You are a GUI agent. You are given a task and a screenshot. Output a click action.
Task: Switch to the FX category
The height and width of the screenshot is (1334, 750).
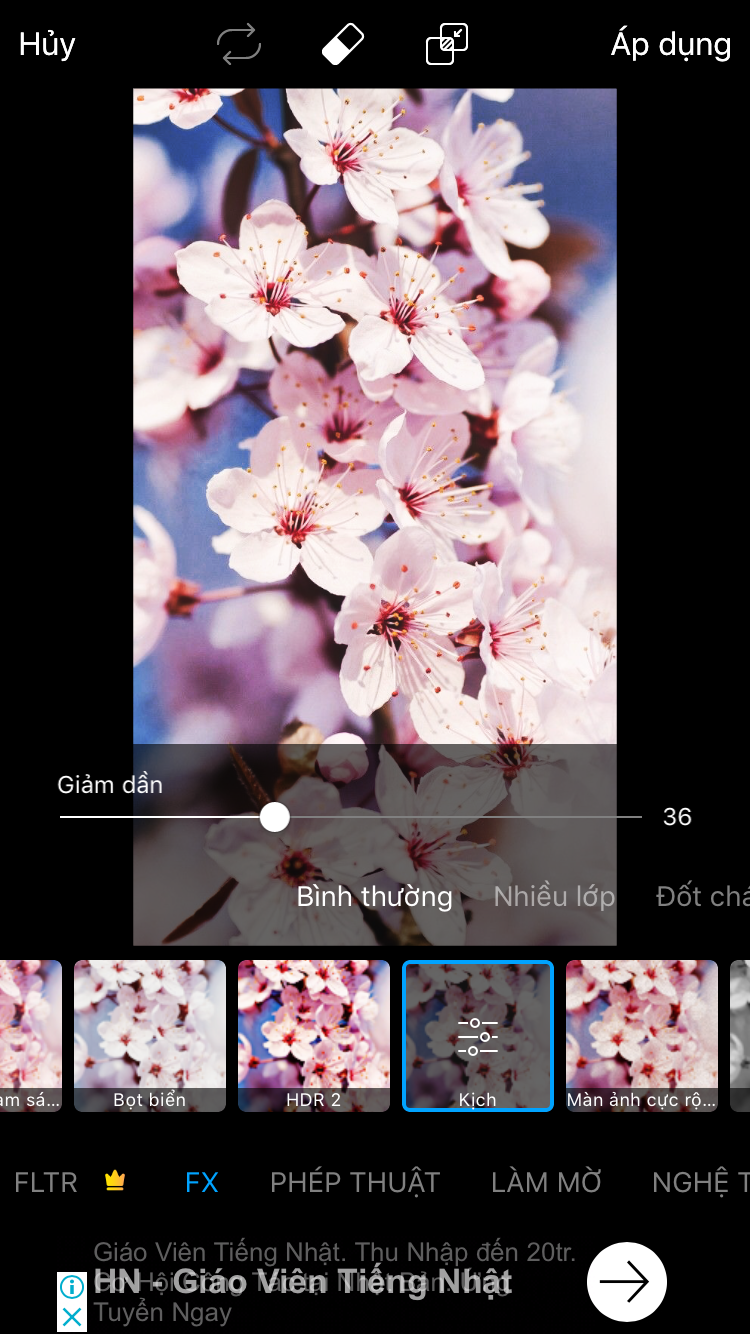(202, 1182)
